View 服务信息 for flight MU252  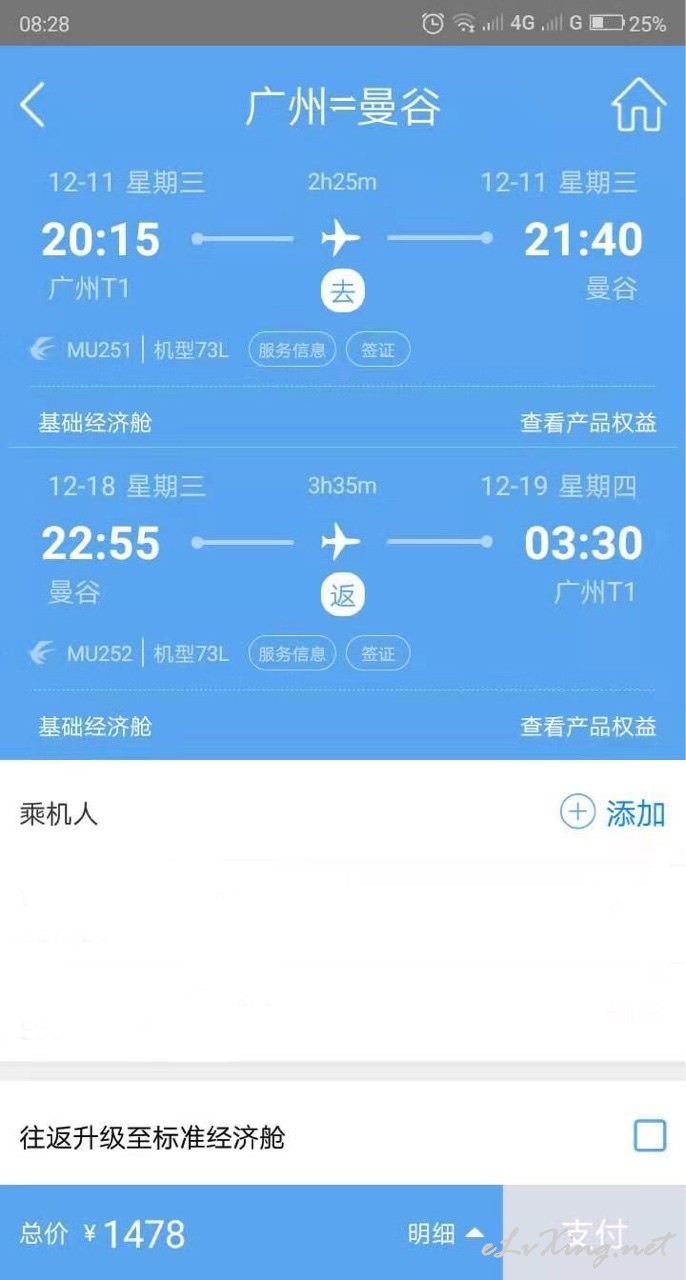[x=292, y=654]
